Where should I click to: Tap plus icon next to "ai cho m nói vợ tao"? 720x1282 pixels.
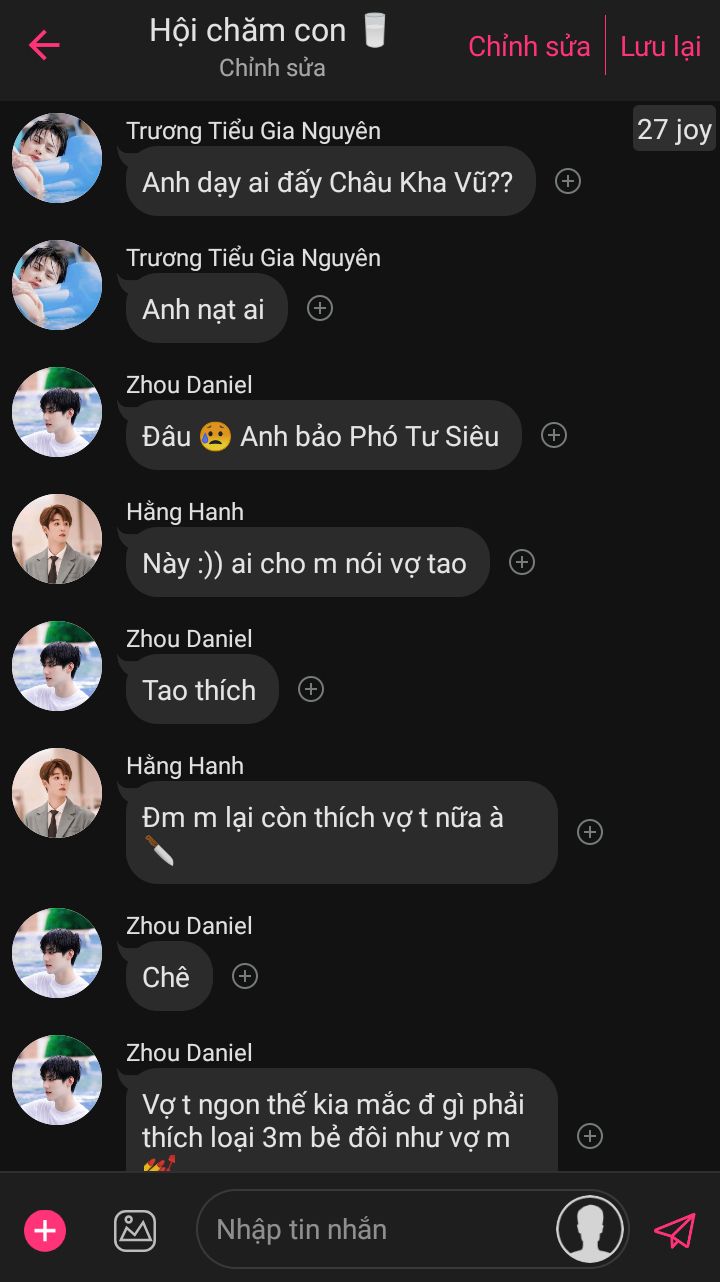[522, 562]
